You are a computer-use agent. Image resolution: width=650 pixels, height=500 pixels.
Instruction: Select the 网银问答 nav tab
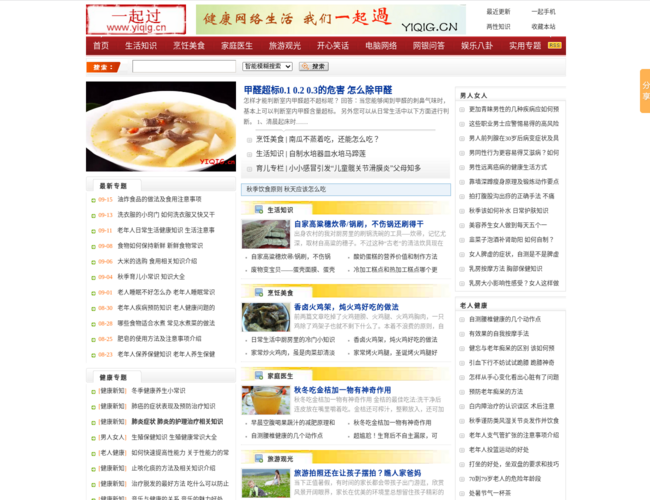[x=429, y=45]
